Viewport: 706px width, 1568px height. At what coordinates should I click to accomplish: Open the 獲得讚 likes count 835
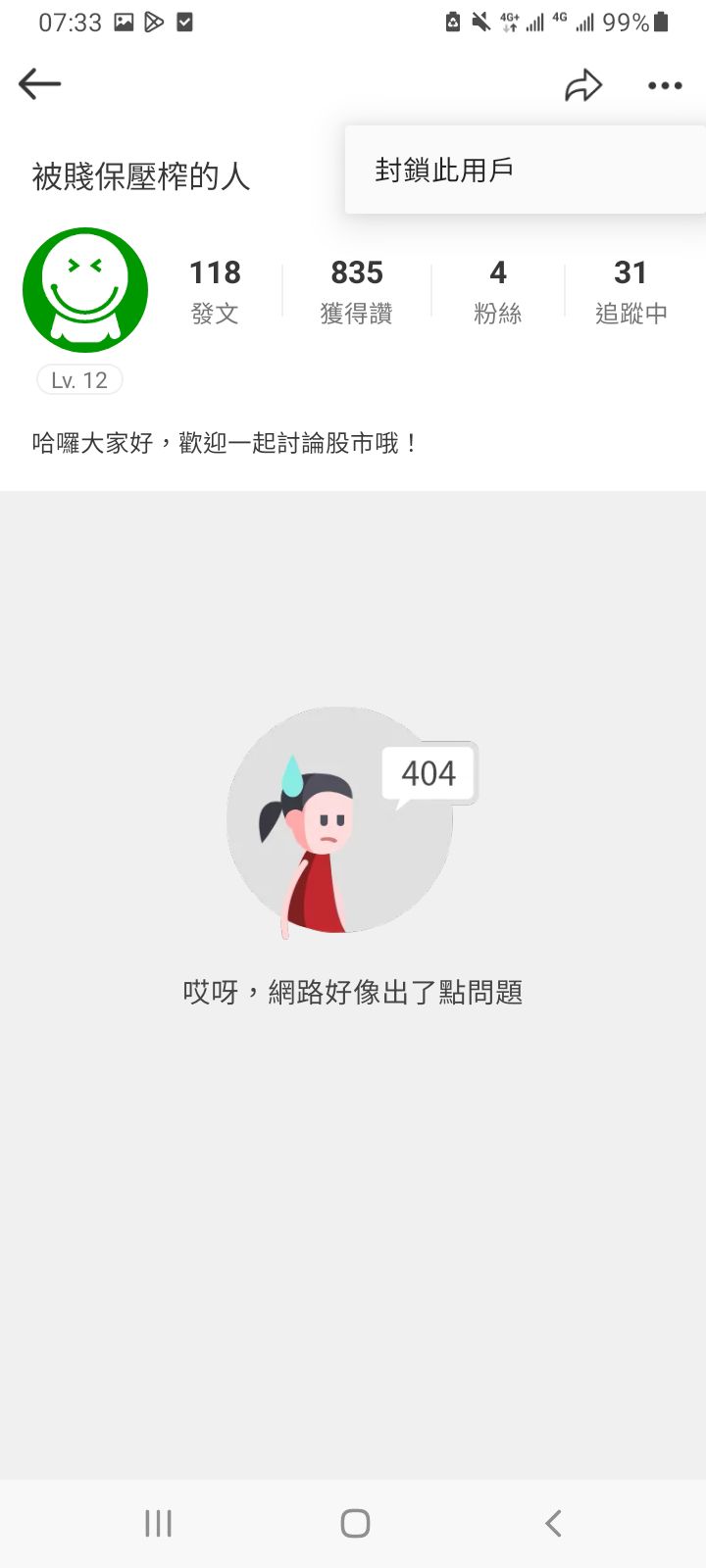pos(357,287)
